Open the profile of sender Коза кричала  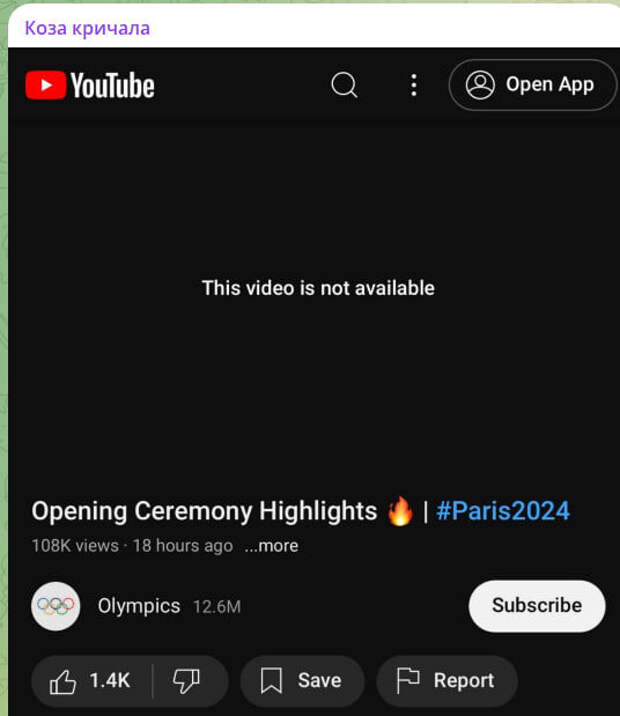(87, 28)
